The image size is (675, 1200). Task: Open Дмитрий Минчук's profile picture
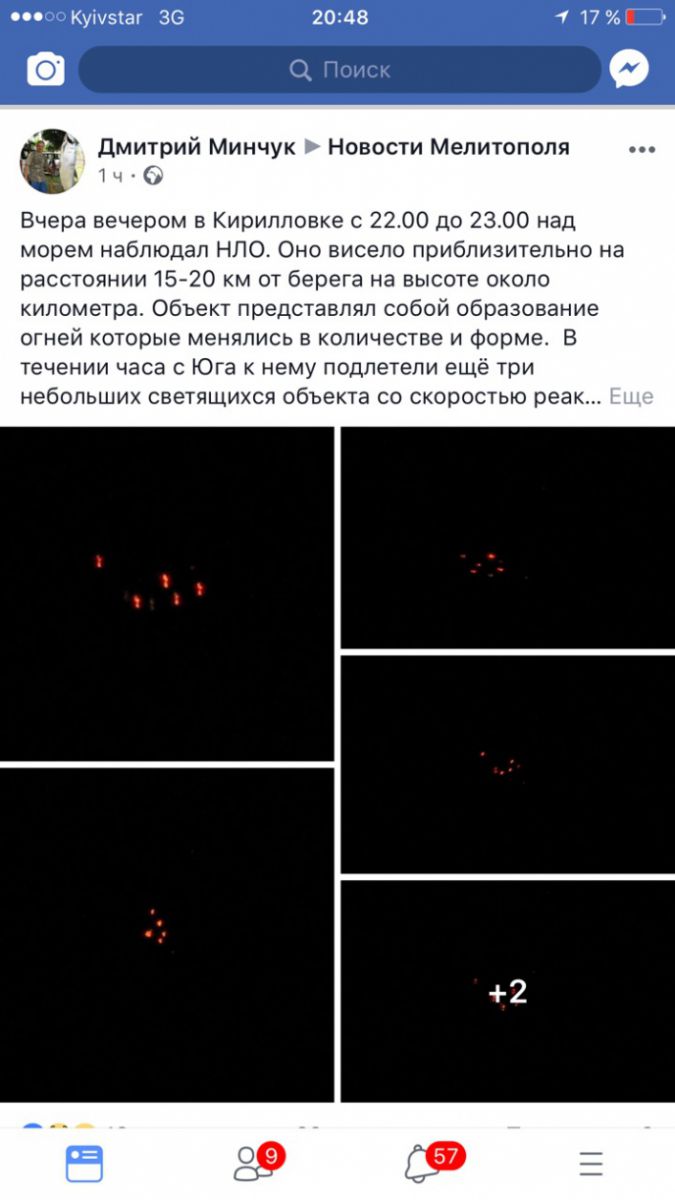point(51,160)
